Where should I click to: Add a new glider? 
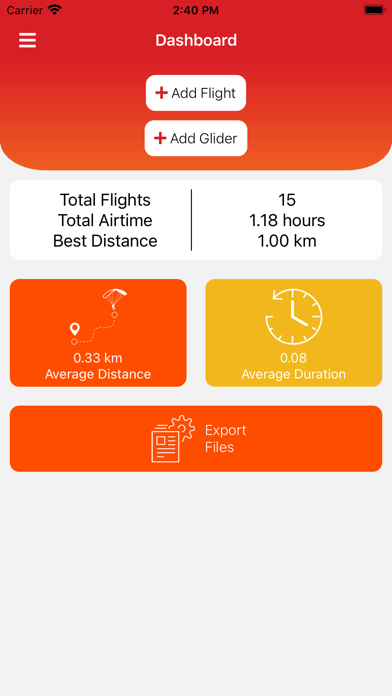(x=196, y=138)
